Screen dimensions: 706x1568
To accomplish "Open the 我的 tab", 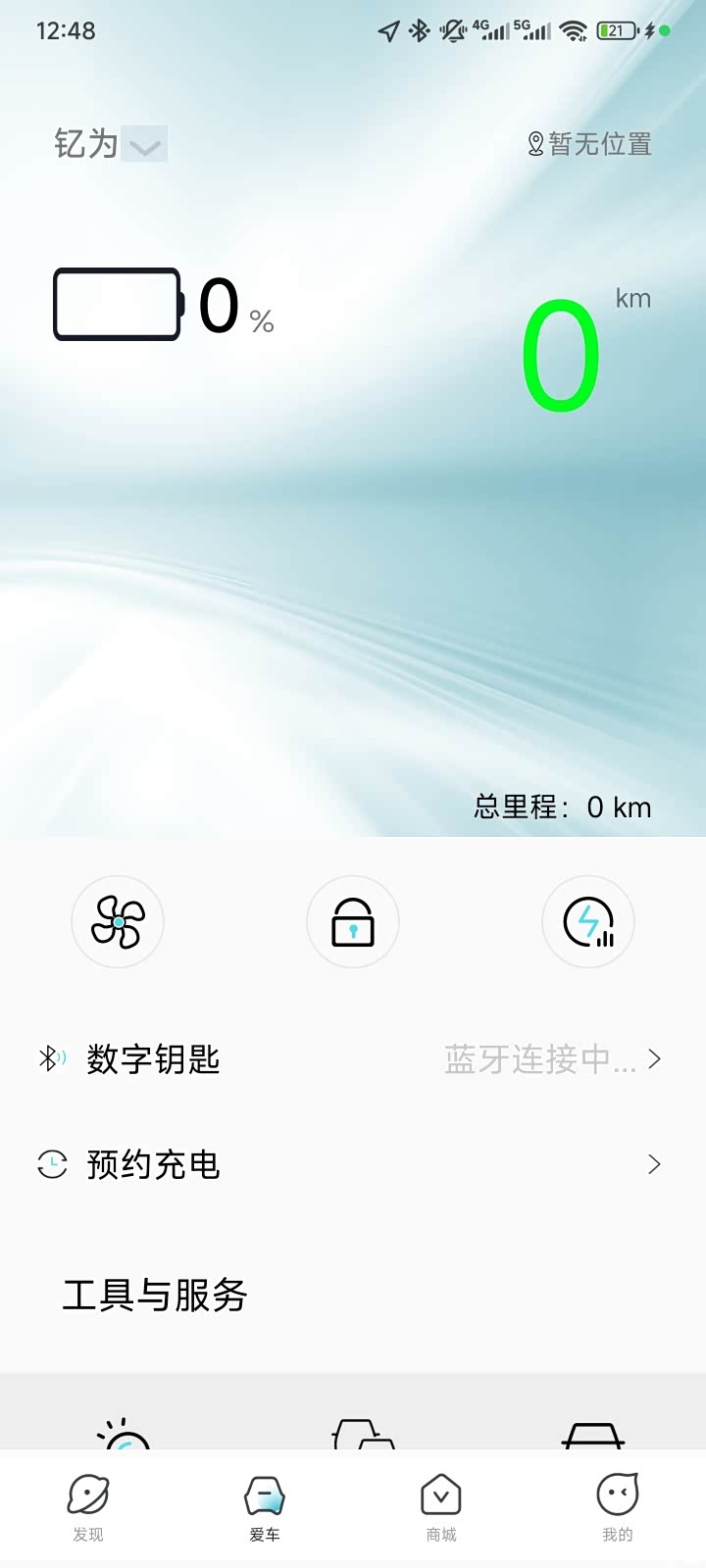I will (x=618, y=1506).
